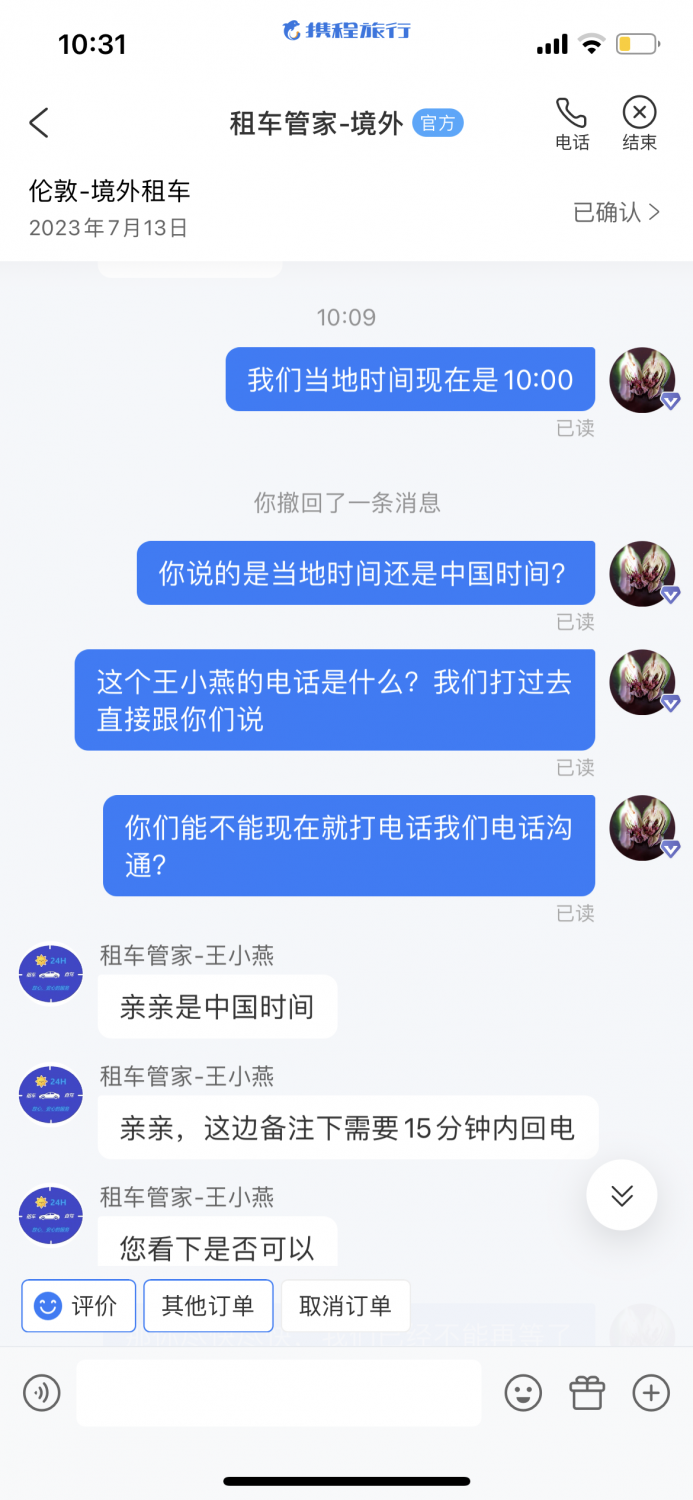Open the emoji picker
The height and width of the screenshot is (1500, 693).
523,1392
